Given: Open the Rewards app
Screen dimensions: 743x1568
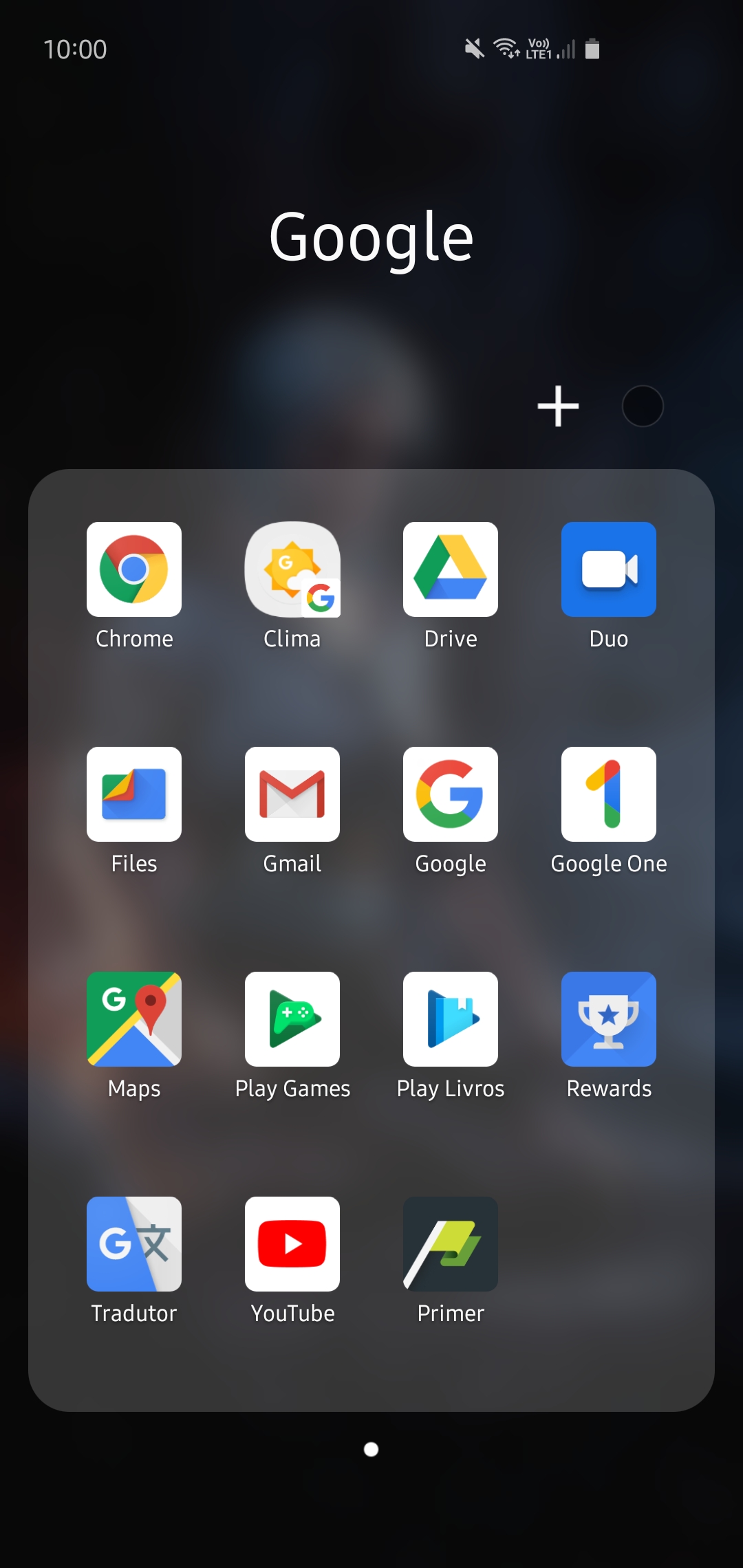Looking at the screenshot, I should 609,1019.
